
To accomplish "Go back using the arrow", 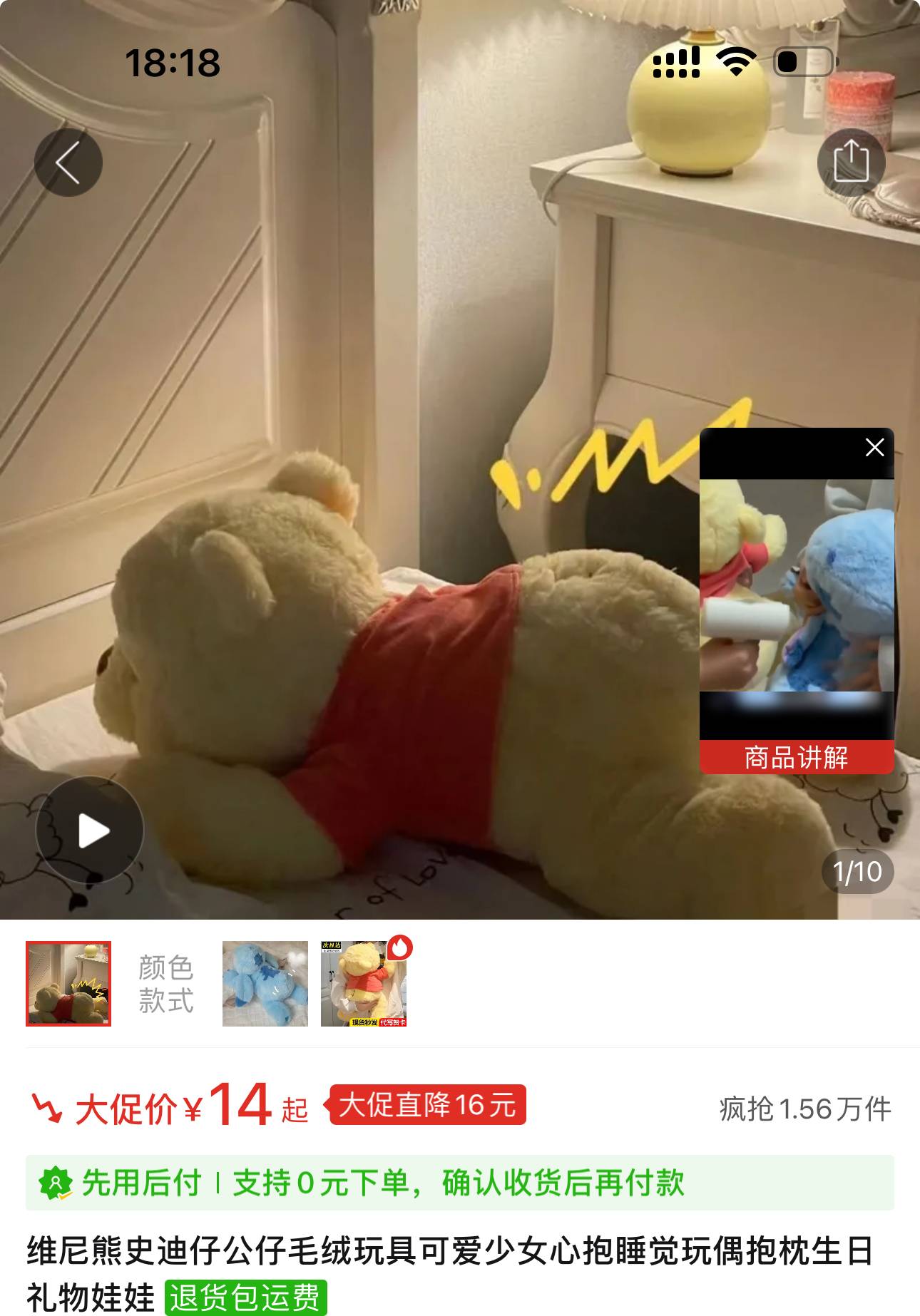I will click(x=68, y=163).
